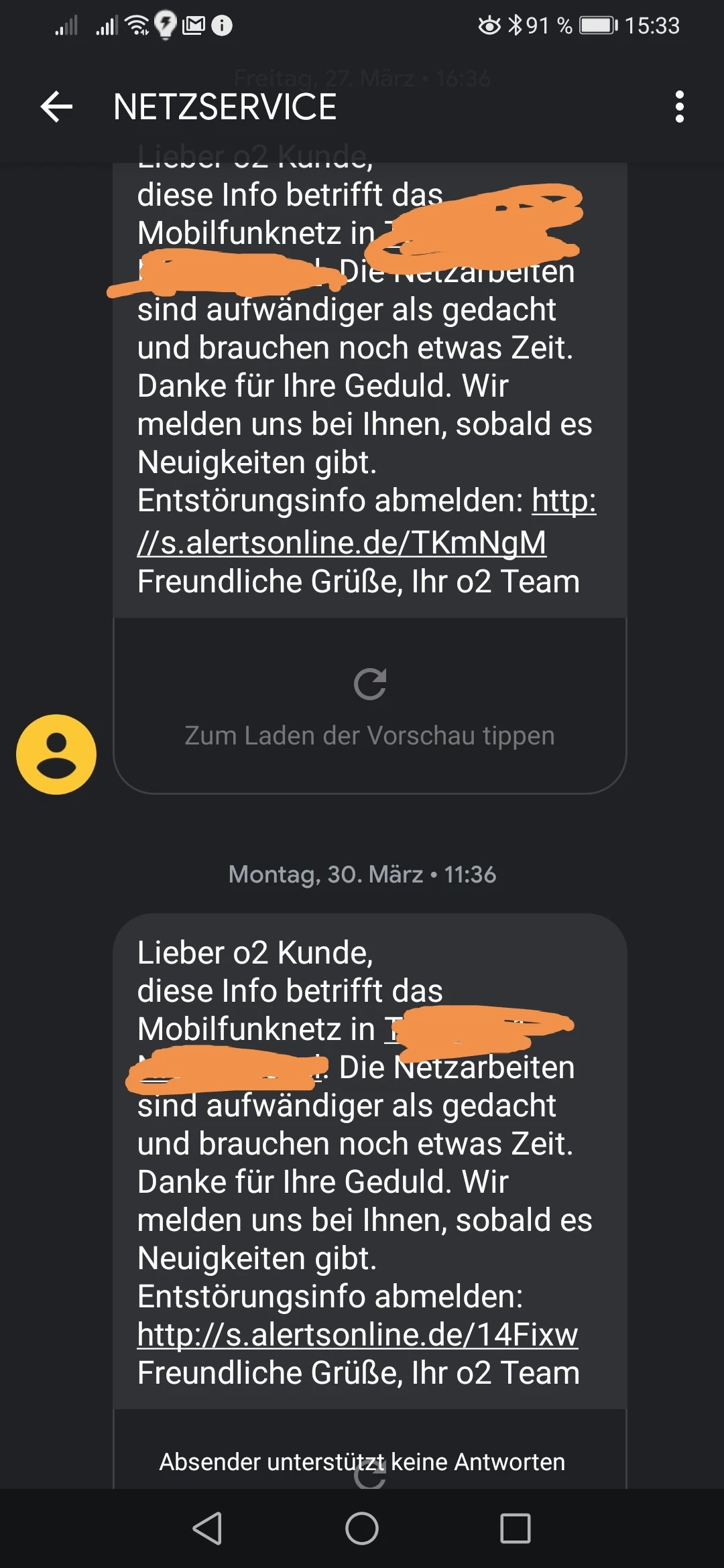Open the s.alertsonline.de/TKmNgM link
Viewport: 724px width, 1568px height.
pyautogui.click(x=342, y=542)
